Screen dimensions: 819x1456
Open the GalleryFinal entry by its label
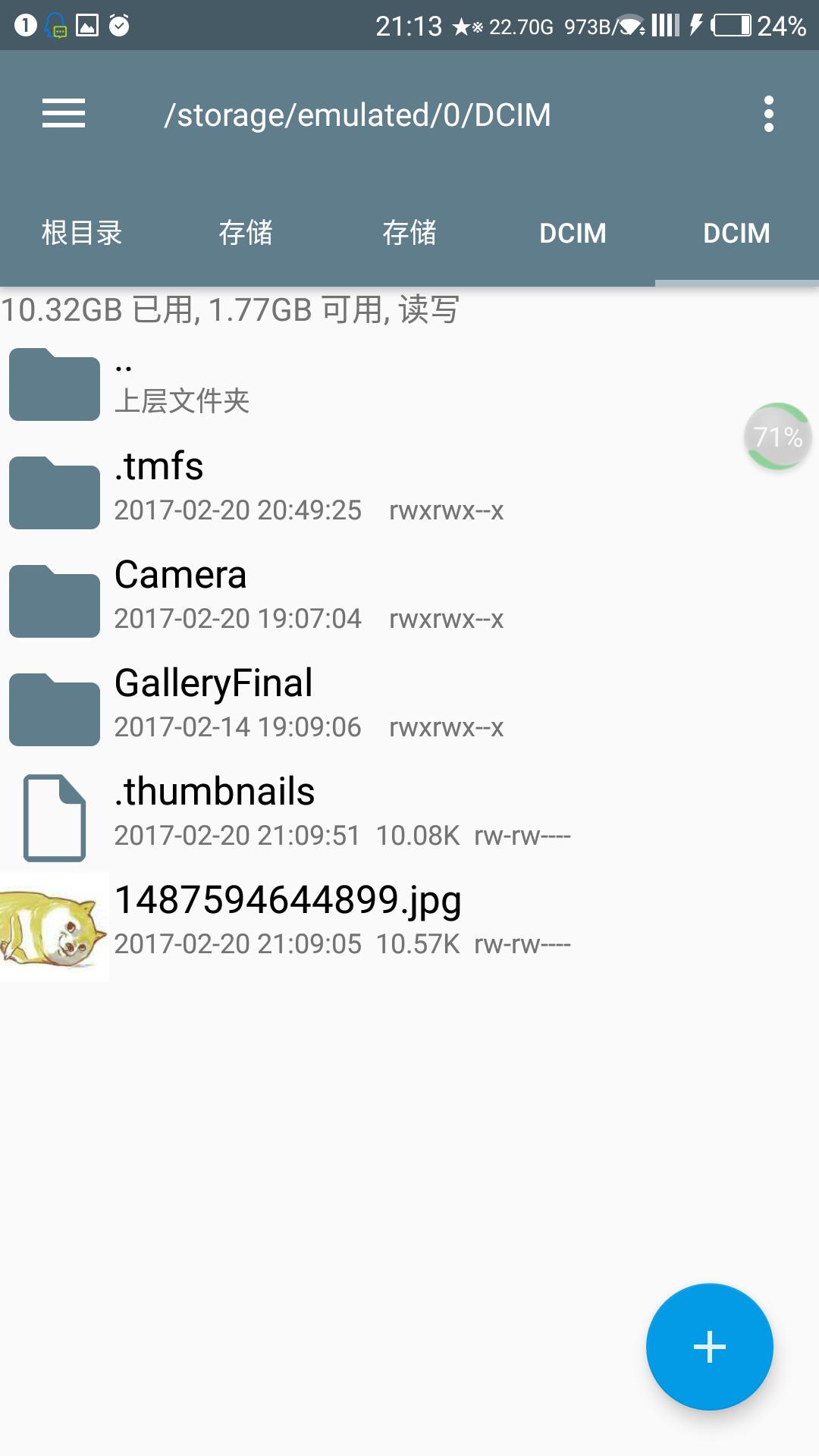point(214,682)
